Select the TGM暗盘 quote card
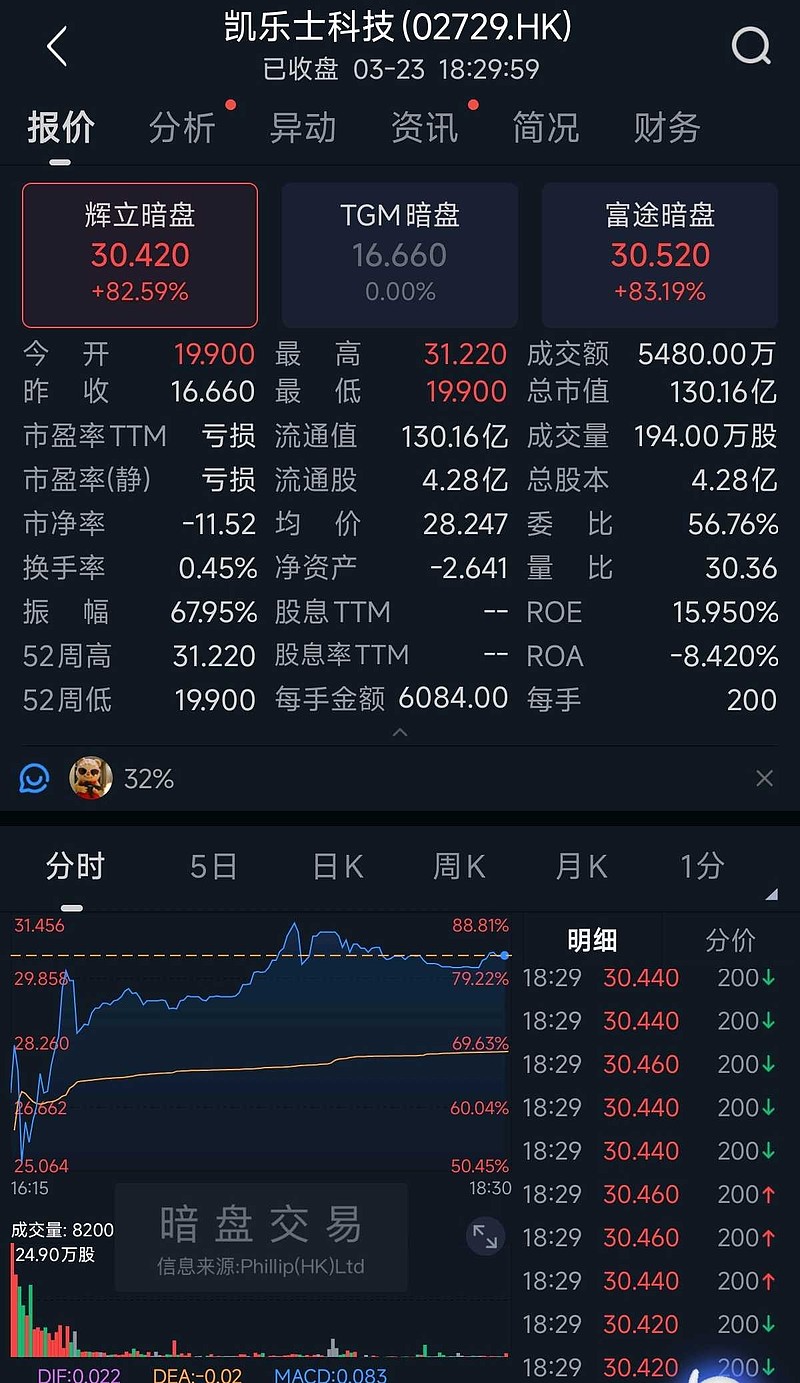Image resolution: width=800 pixels, height=1383 pixels. tap(399, 254)
